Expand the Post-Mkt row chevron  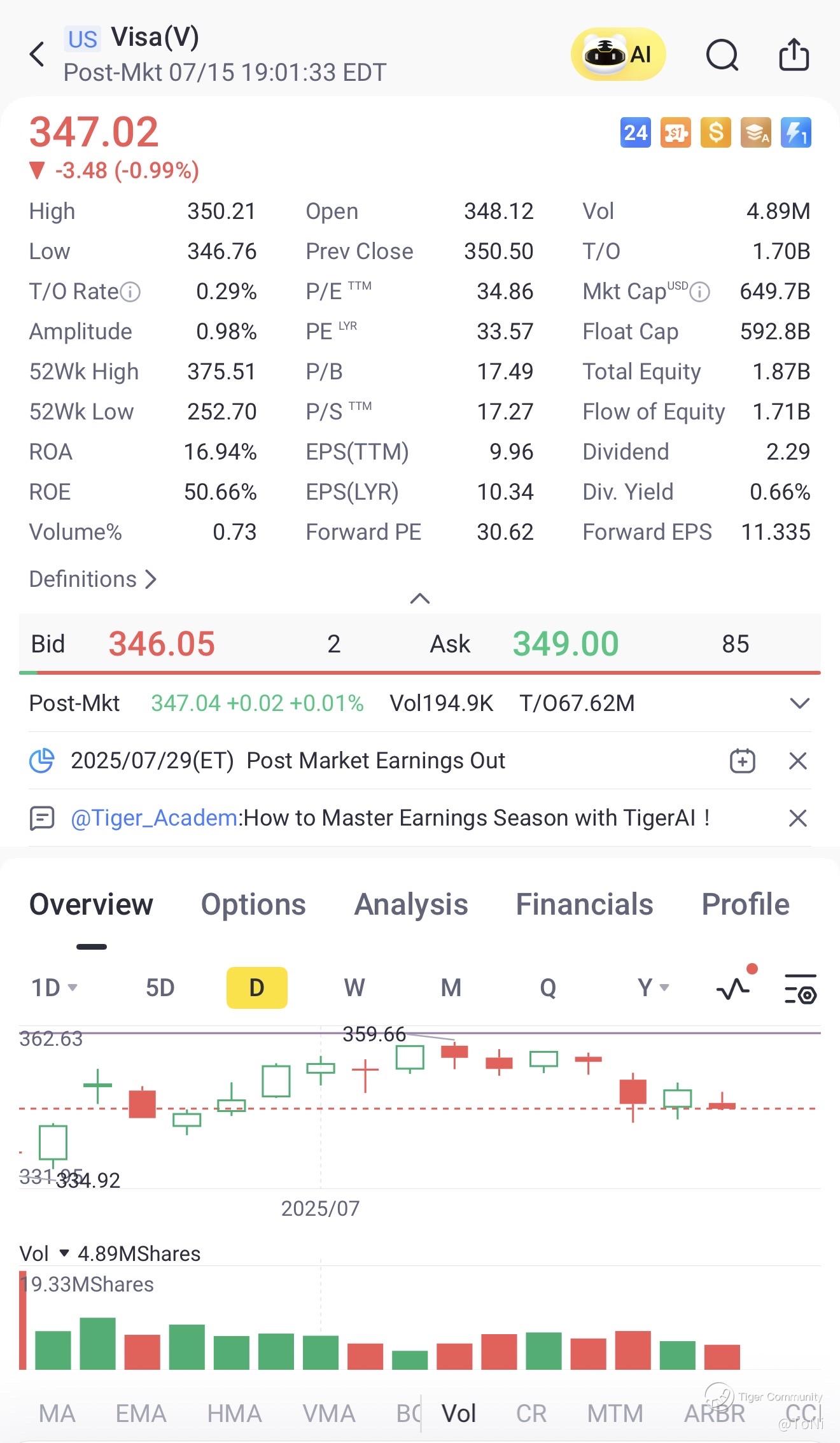tap(799, 703)
